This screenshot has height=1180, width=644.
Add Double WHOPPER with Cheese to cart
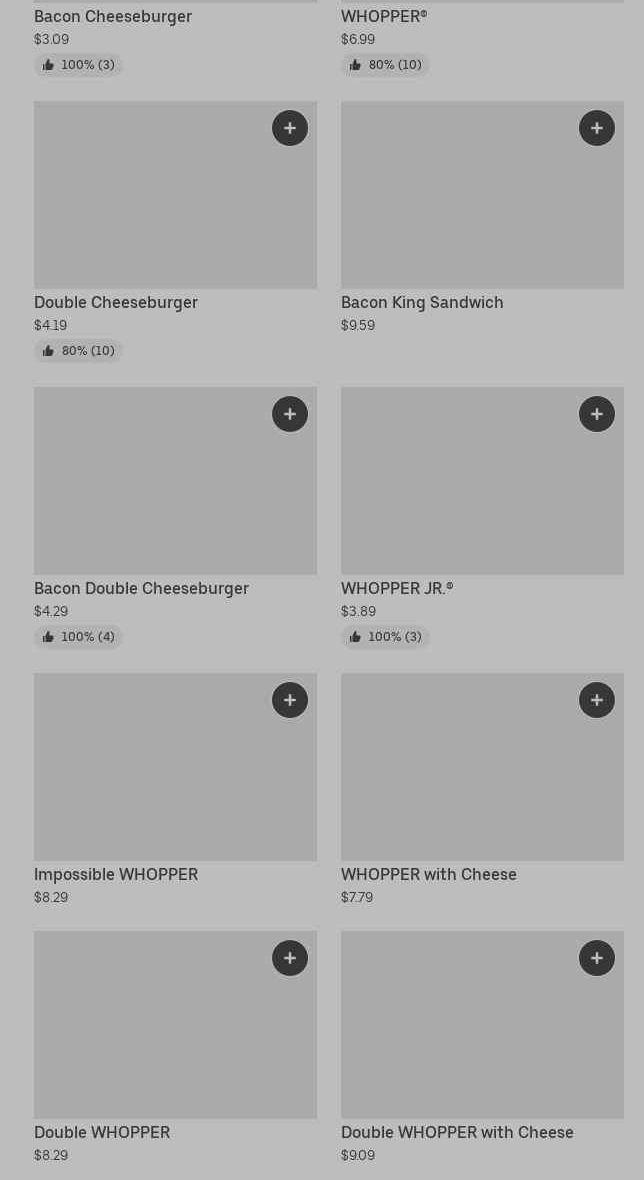[597, 958]
